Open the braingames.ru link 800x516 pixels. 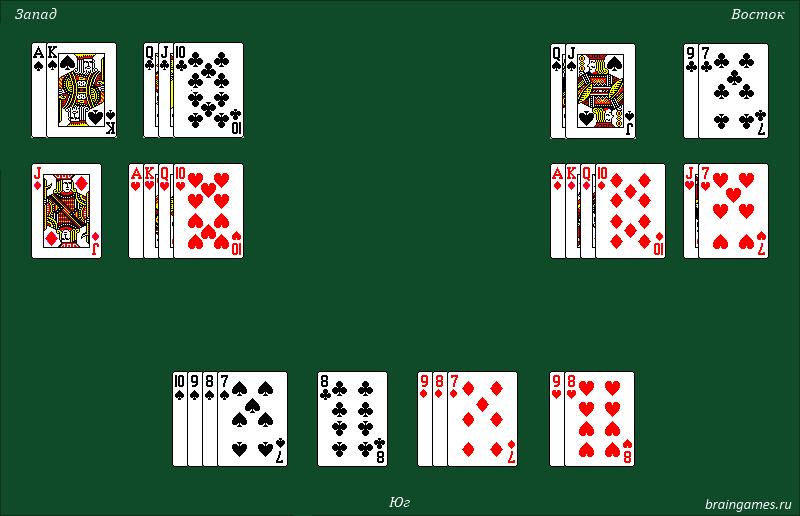point(747,504)
